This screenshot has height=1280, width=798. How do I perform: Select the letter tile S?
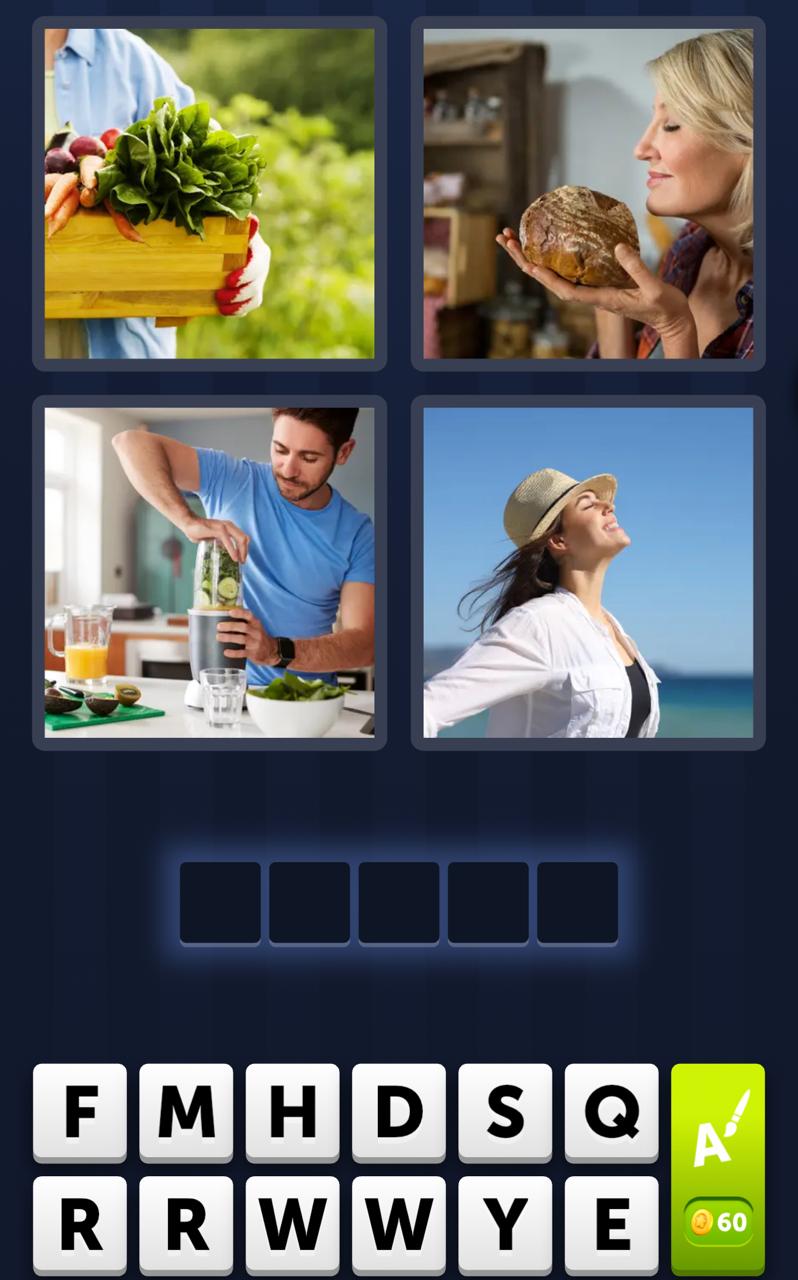click(x=504, y=1113)
